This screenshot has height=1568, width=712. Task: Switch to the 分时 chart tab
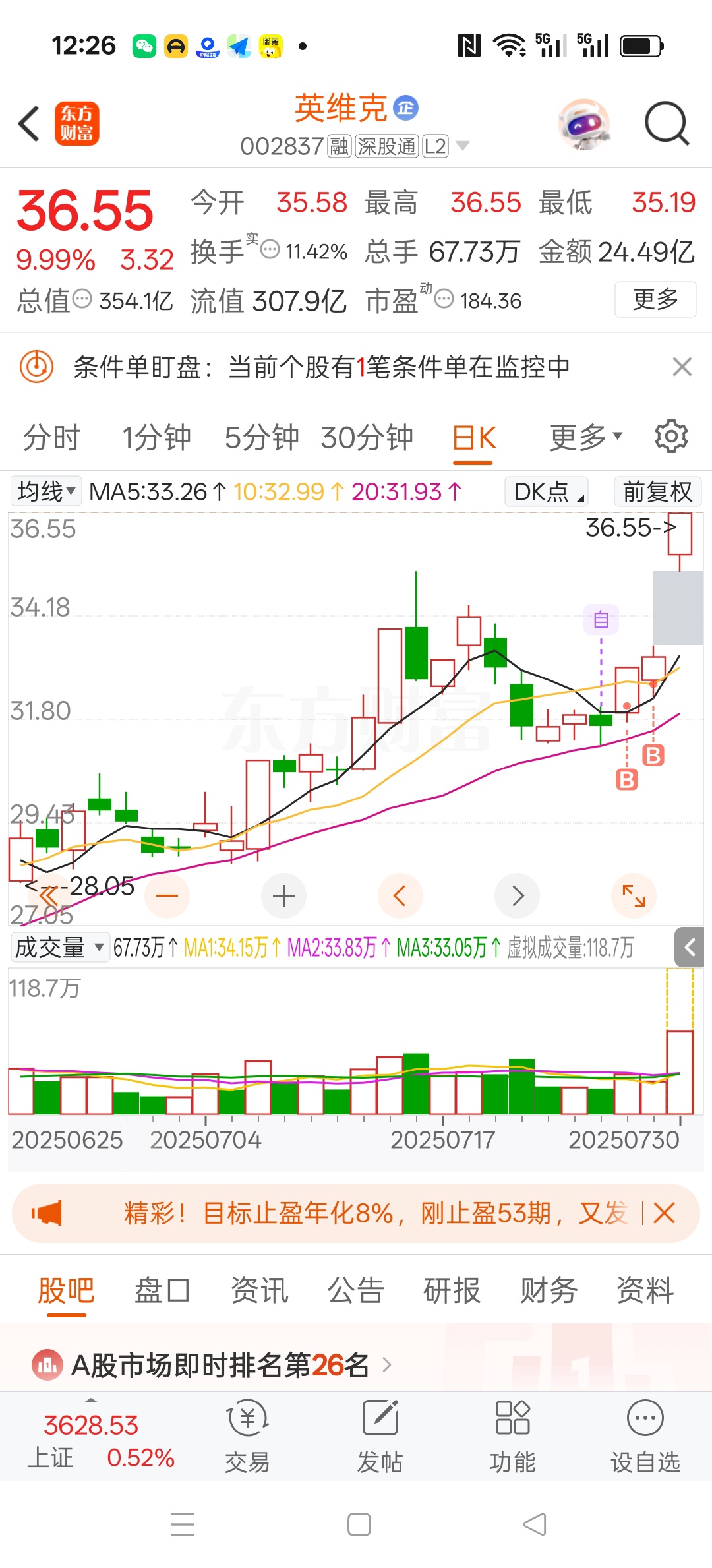pos(51,438)
